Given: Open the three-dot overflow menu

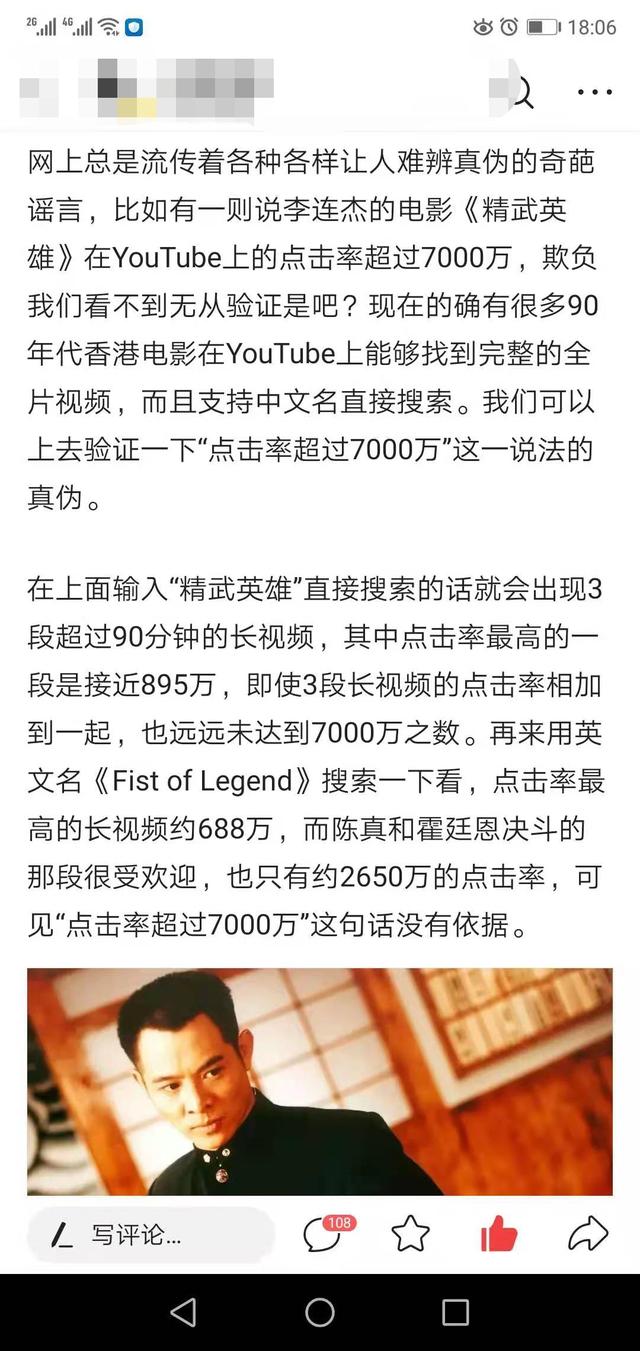Looking at the screenshot, I should pyautogui.click(x=595, y=93).
